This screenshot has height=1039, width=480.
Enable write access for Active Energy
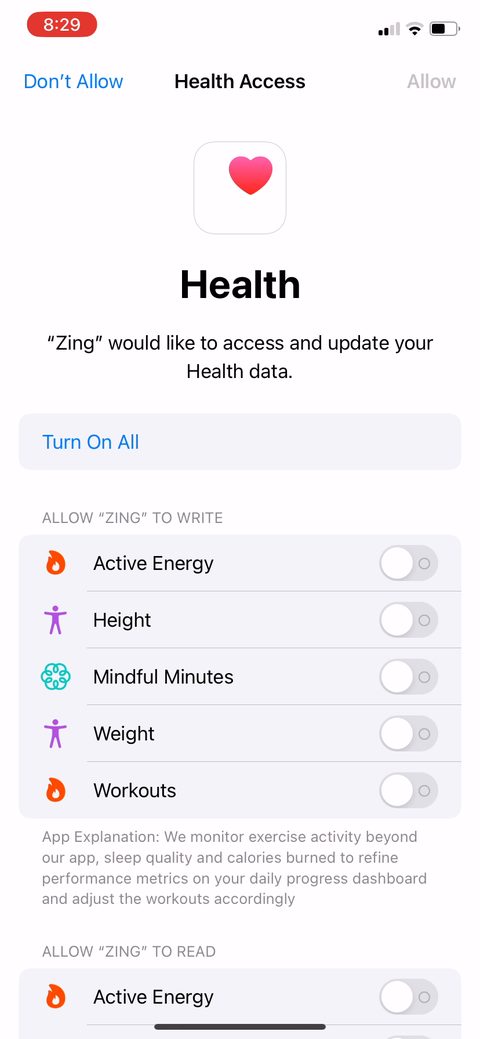(x=408, y=563)
